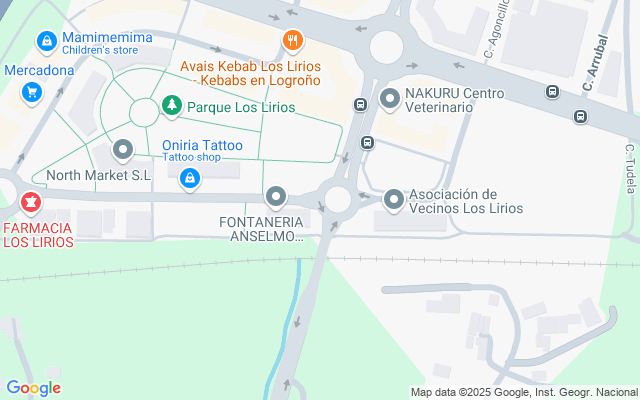Screen dimensions: 640x400
Task: Tap the bus stop icon on C. Arrubal
Action: click(x=581, y=117)
